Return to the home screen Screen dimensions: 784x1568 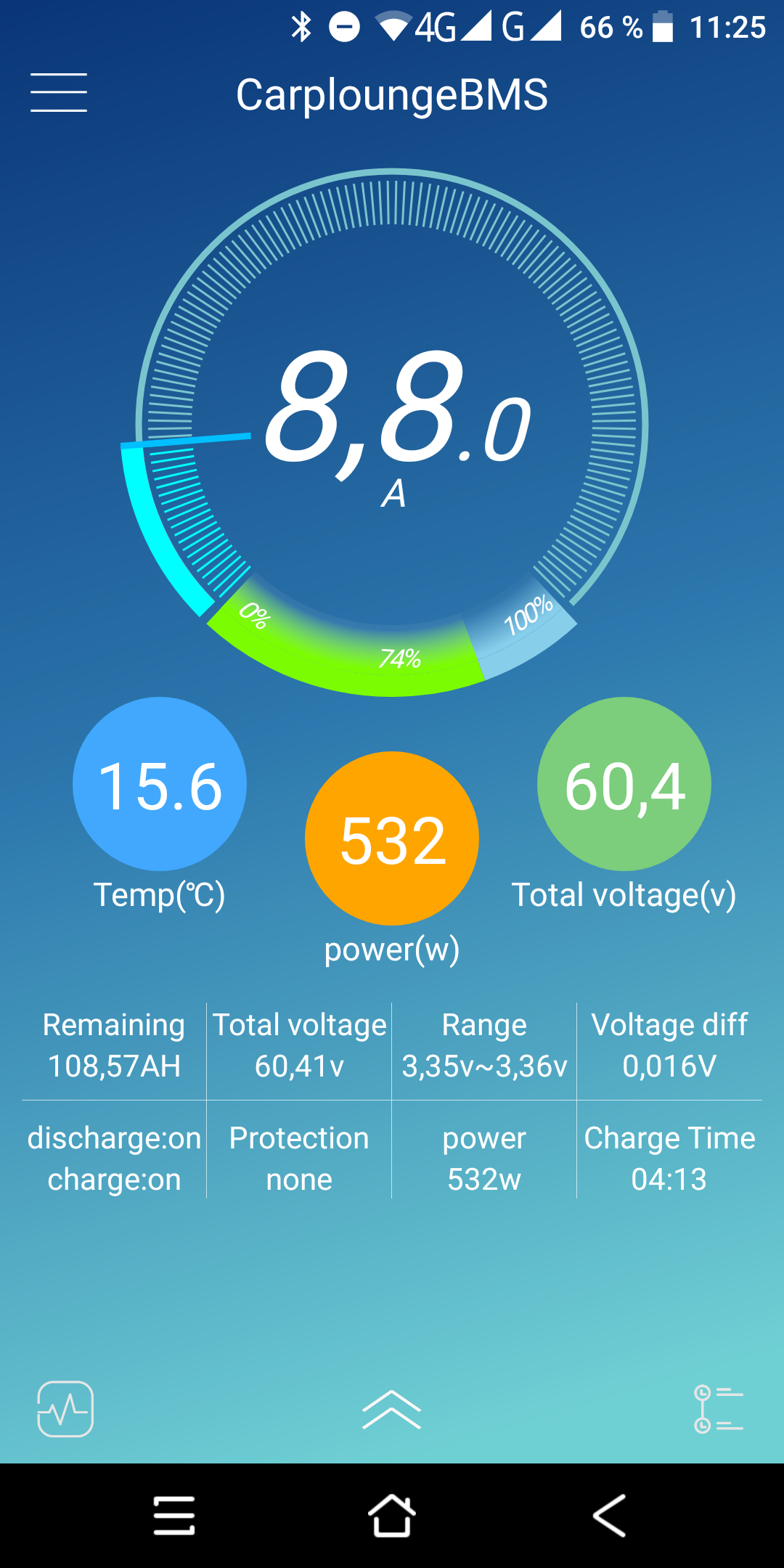(x=391, y=1516)
